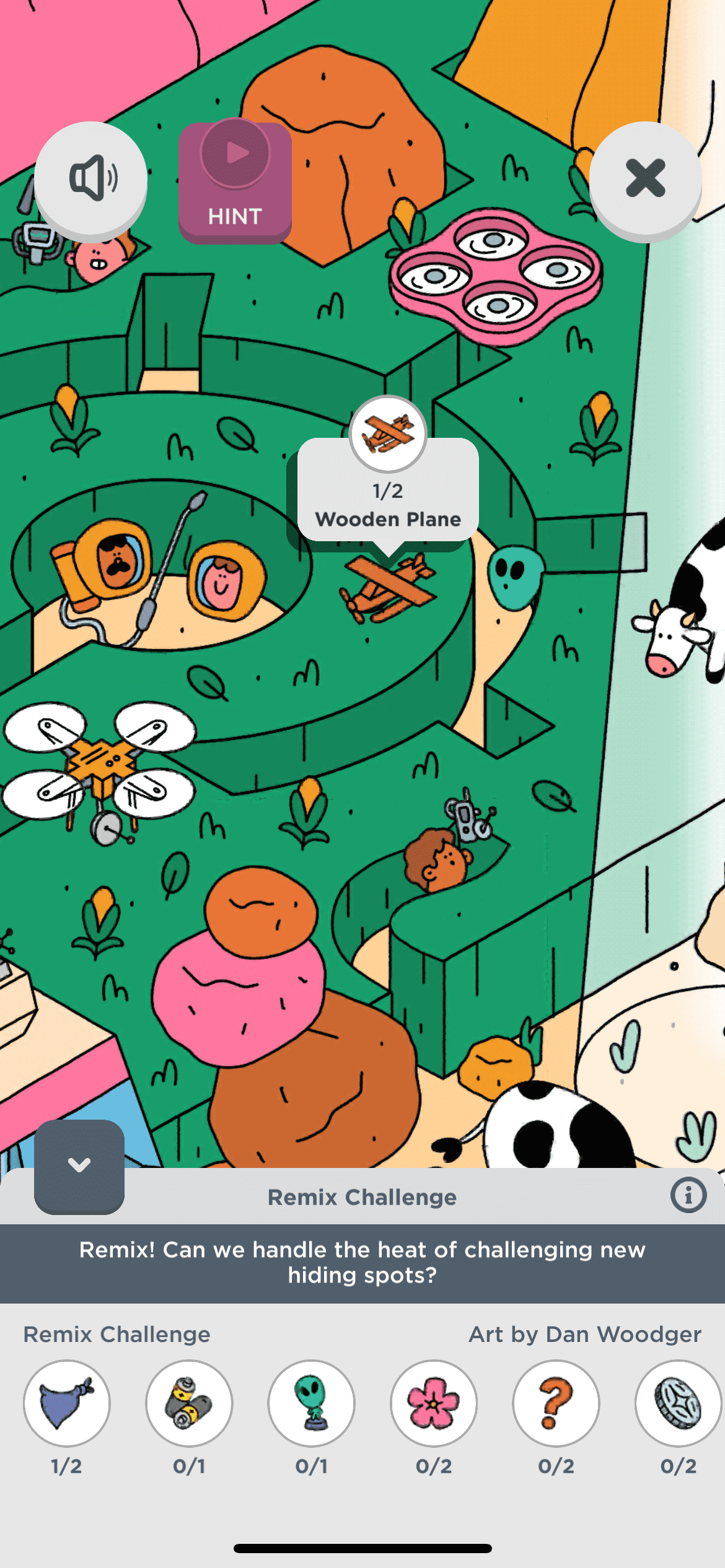This screenshot has width=725, height=1568.
Task: Close the game with the X button
Action: pyautogui.click(x=645, y=179)
